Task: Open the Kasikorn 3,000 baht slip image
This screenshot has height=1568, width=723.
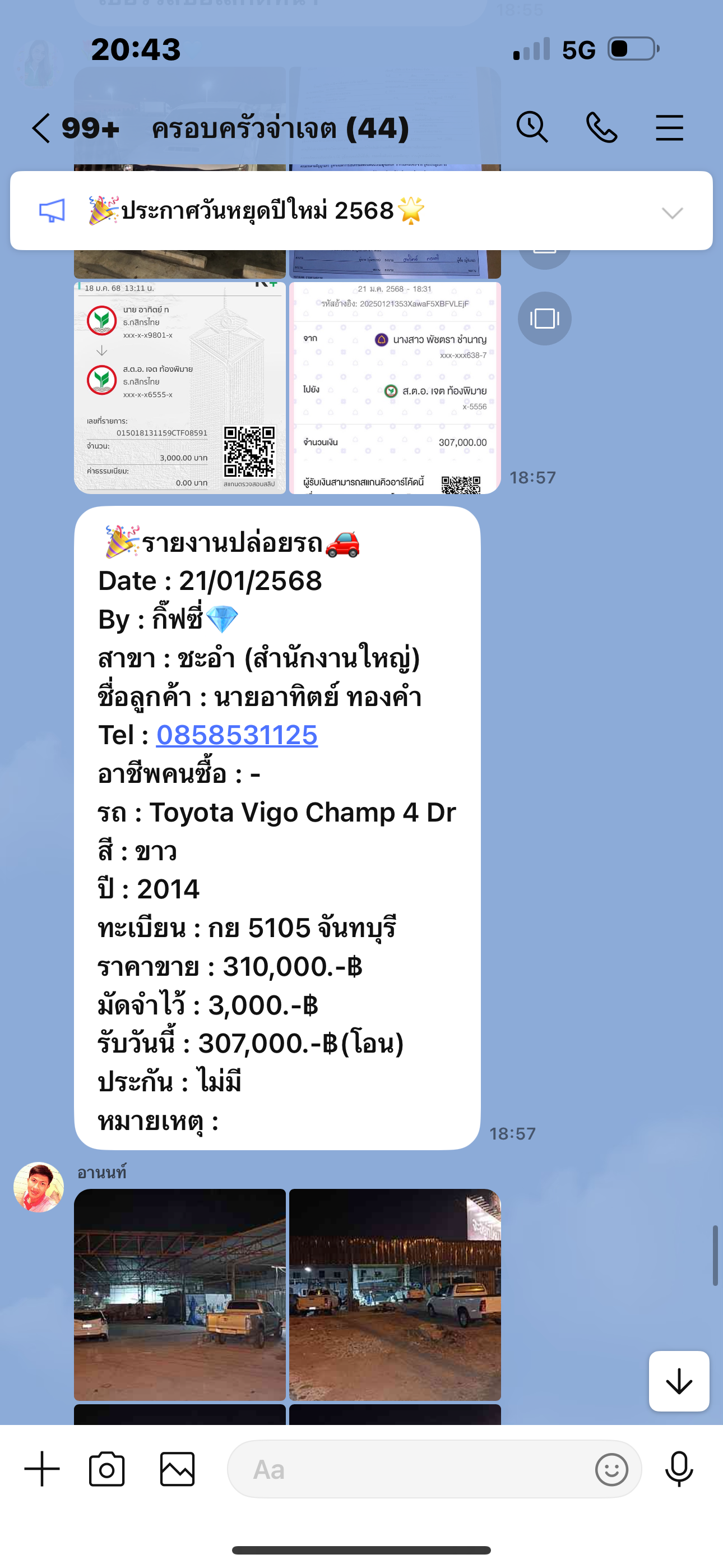Action: tap(179, 388)
